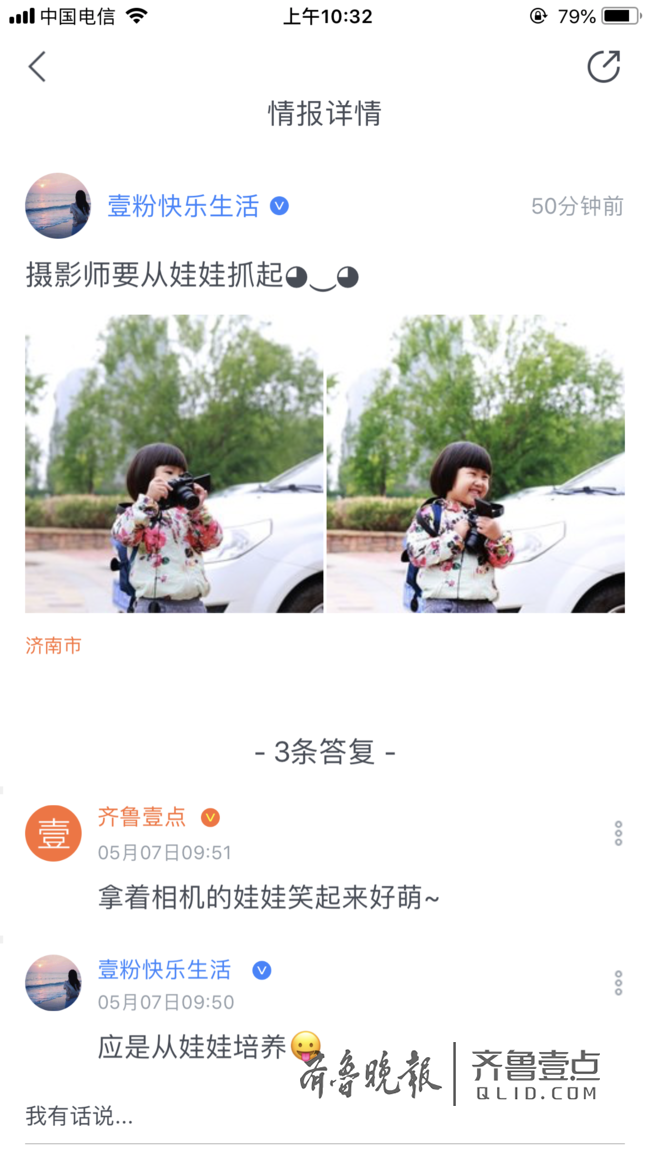Tap the 我有话说 comment input field
The height and width of the screenshot is (1156, 650).
point(300,1117)
